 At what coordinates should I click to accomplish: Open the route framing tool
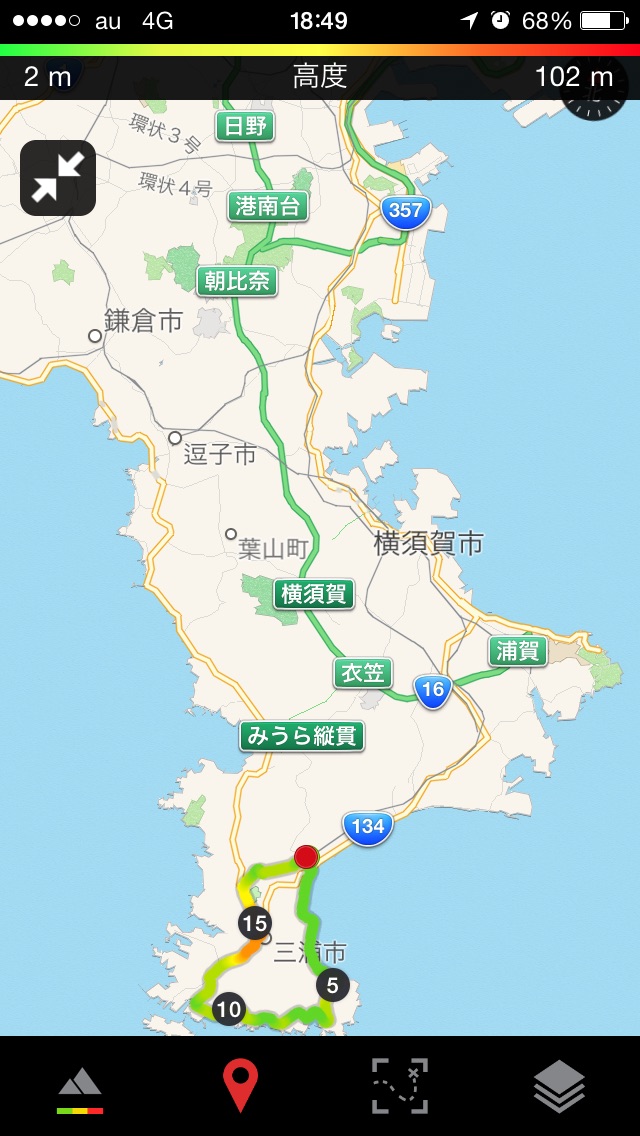pos(400,1087)
